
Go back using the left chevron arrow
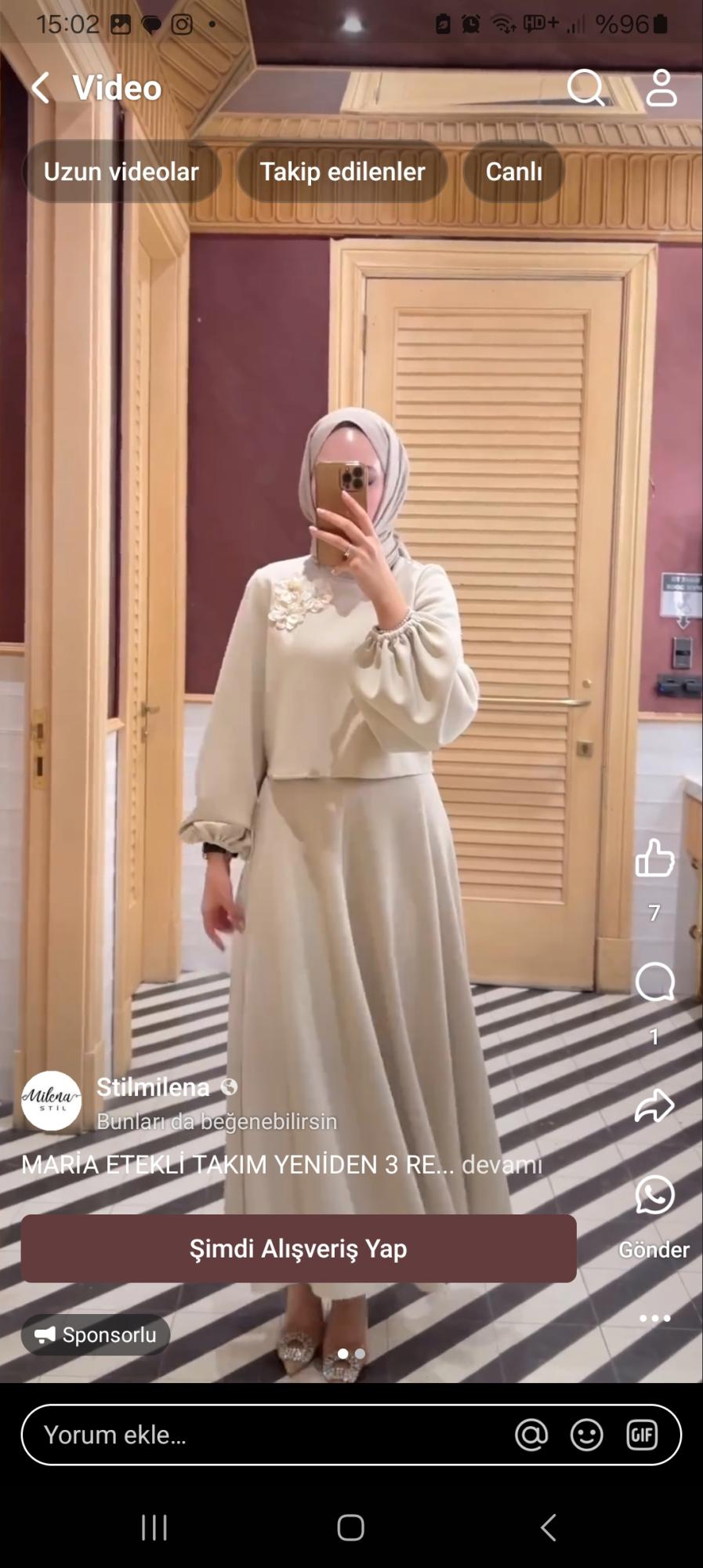click(x=41, y=88)
